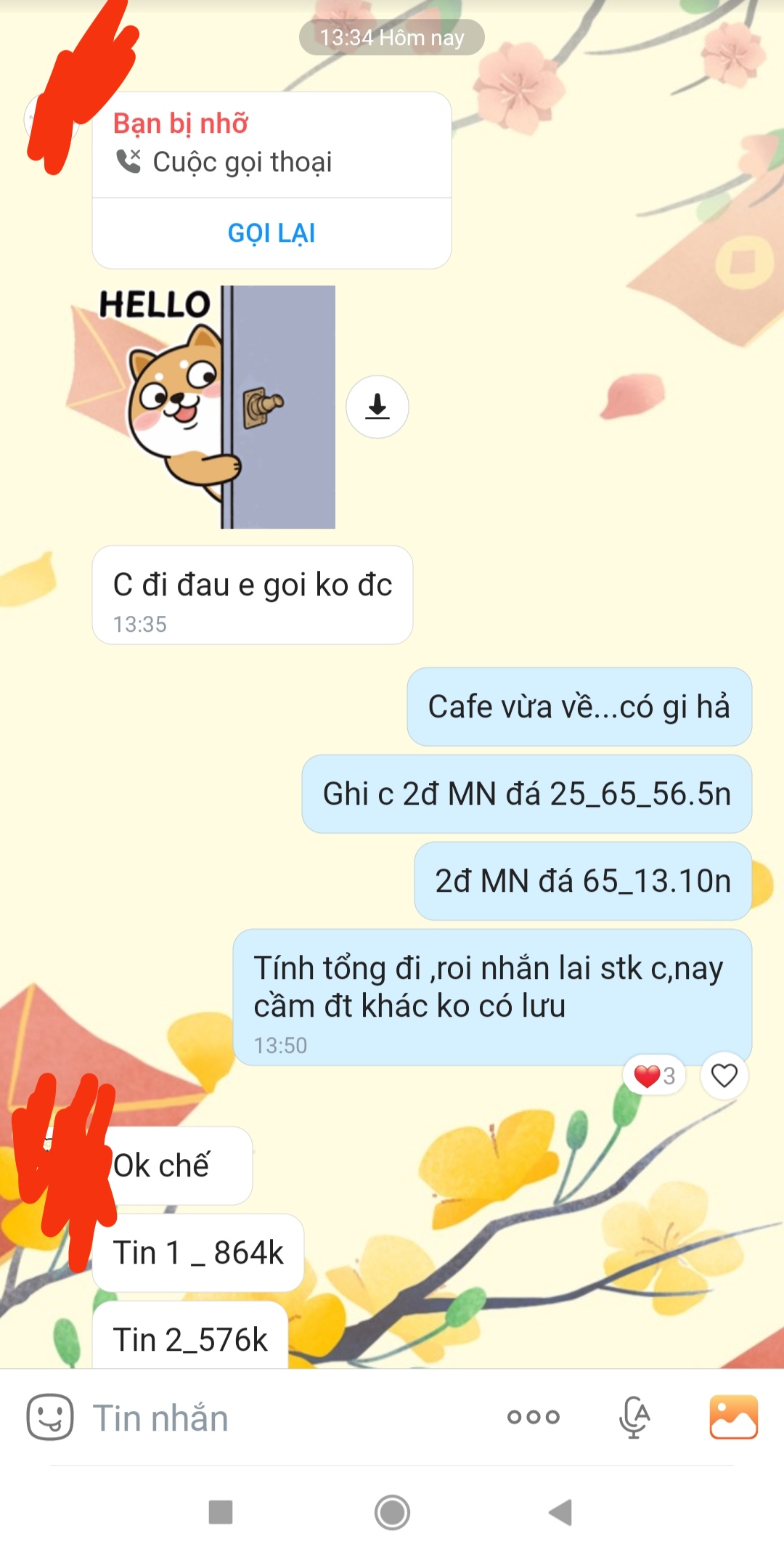Screen dimensions: 784x1544
Task: React with the heart outline icon
Action: tap(724, 1076)
